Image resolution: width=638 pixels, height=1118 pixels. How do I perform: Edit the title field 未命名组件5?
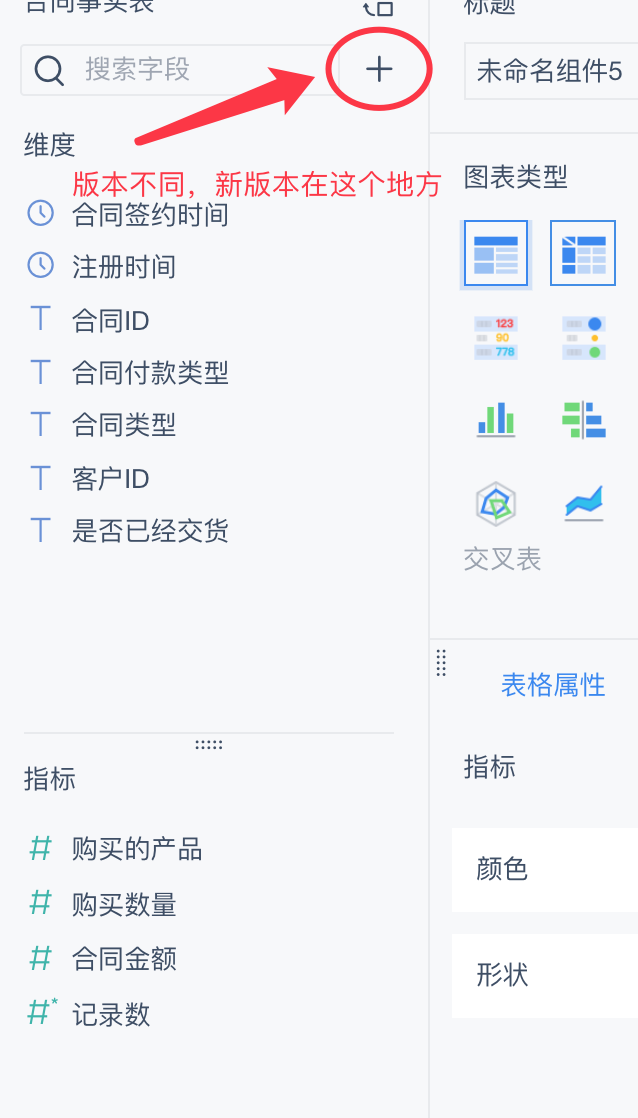pos(550,72)
